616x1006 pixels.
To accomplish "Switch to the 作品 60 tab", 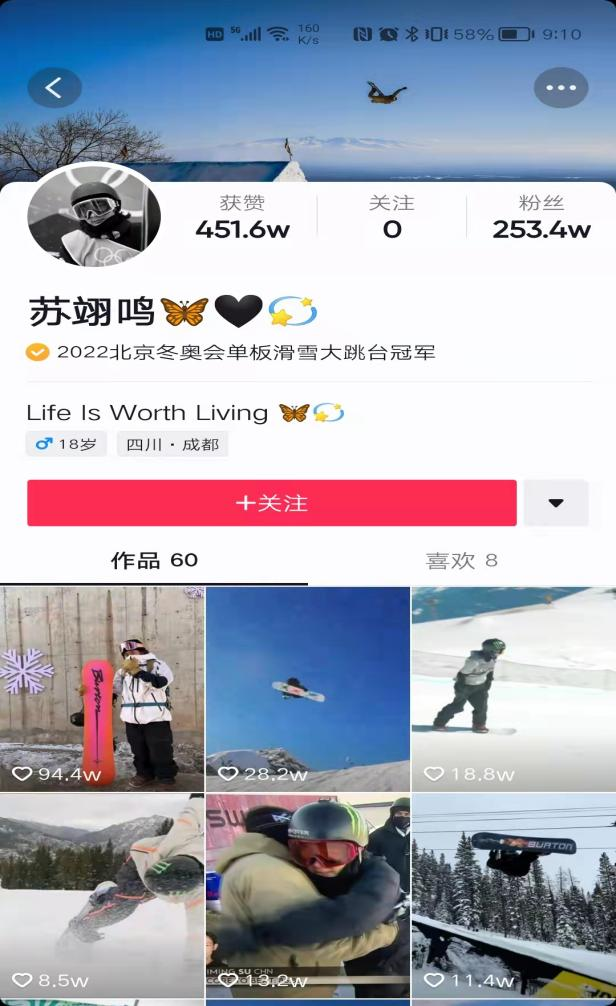I will click(x=154, y=561).
